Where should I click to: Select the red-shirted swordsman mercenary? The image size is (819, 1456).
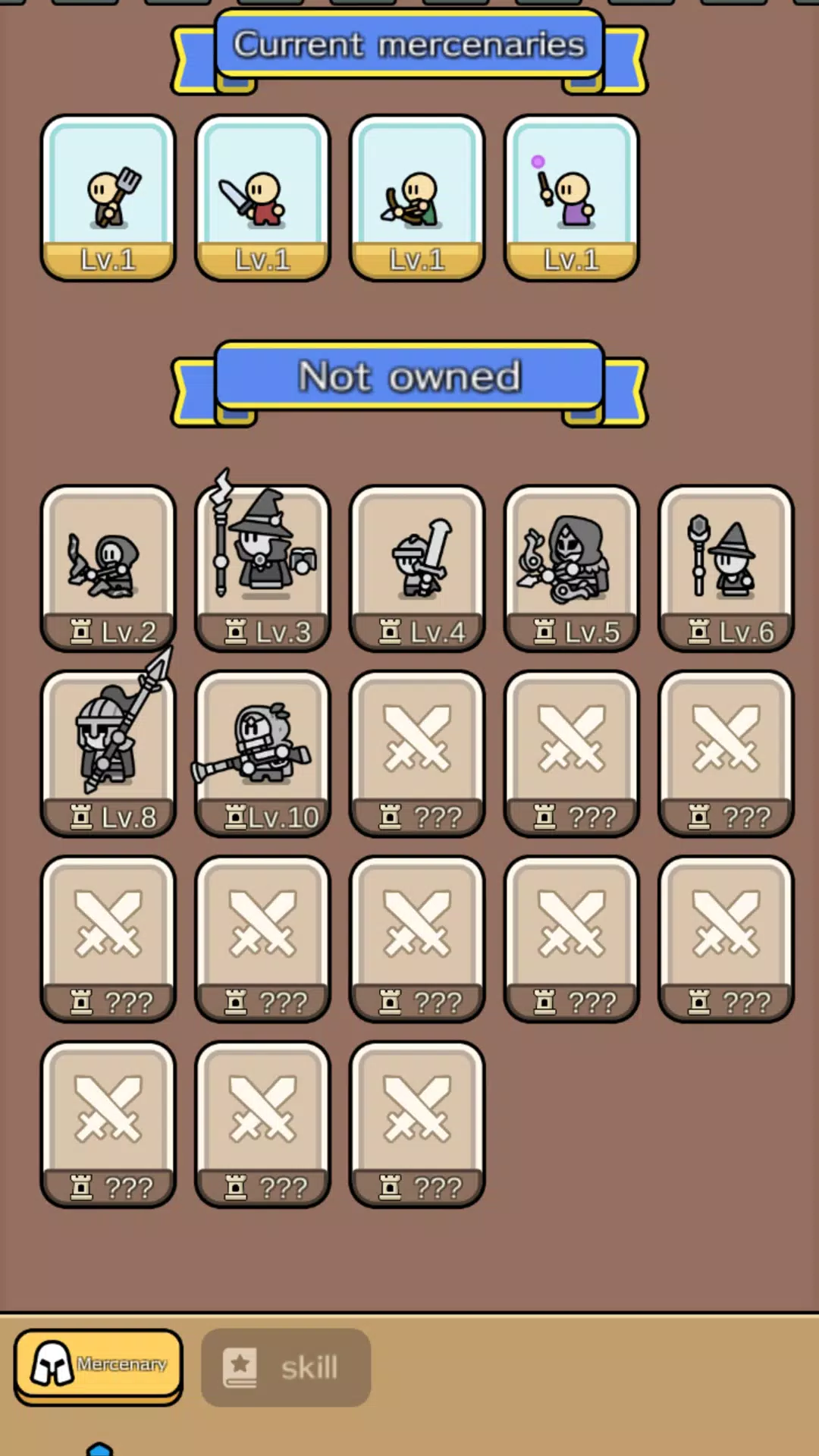click(x=263, y=193)
